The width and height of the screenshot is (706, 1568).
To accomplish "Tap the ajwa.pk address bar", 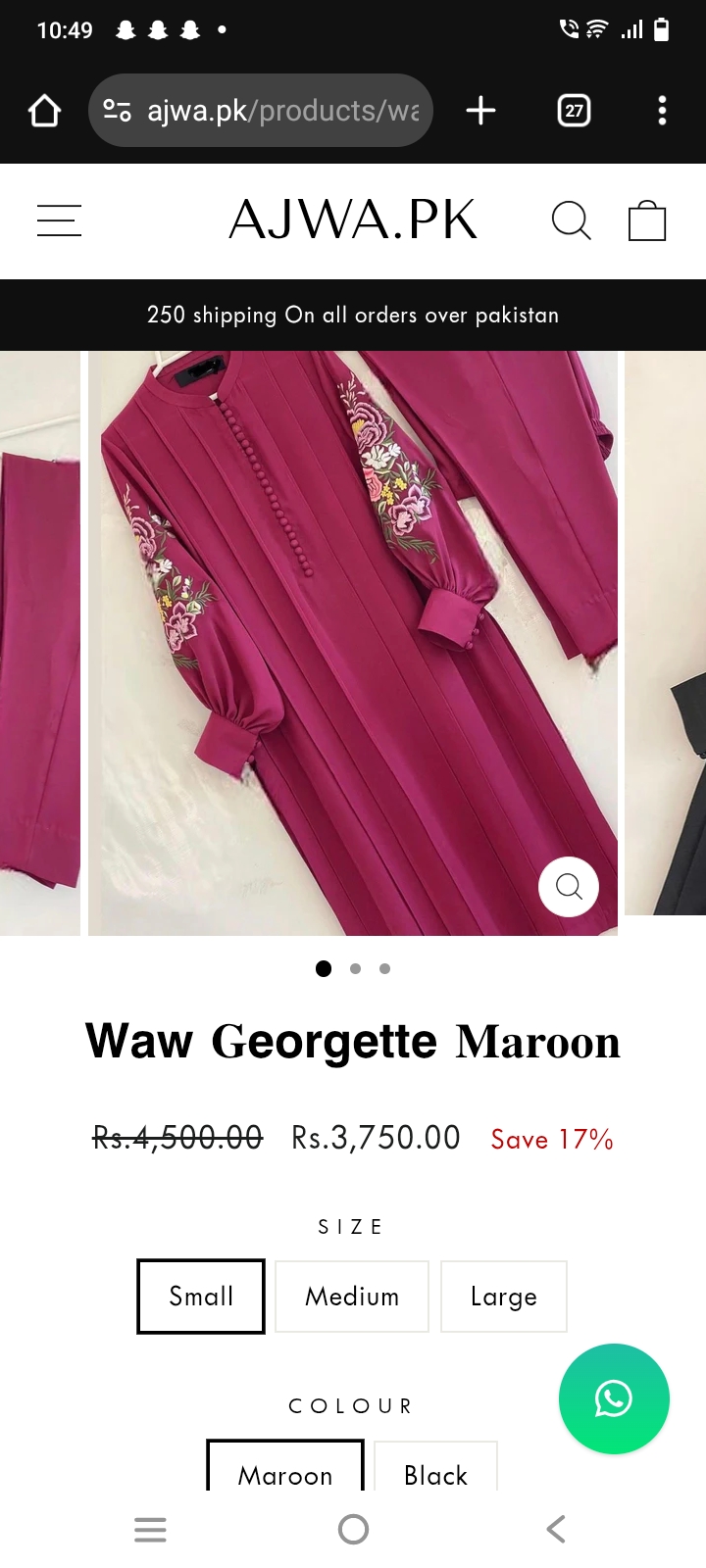I will point(261,111).
